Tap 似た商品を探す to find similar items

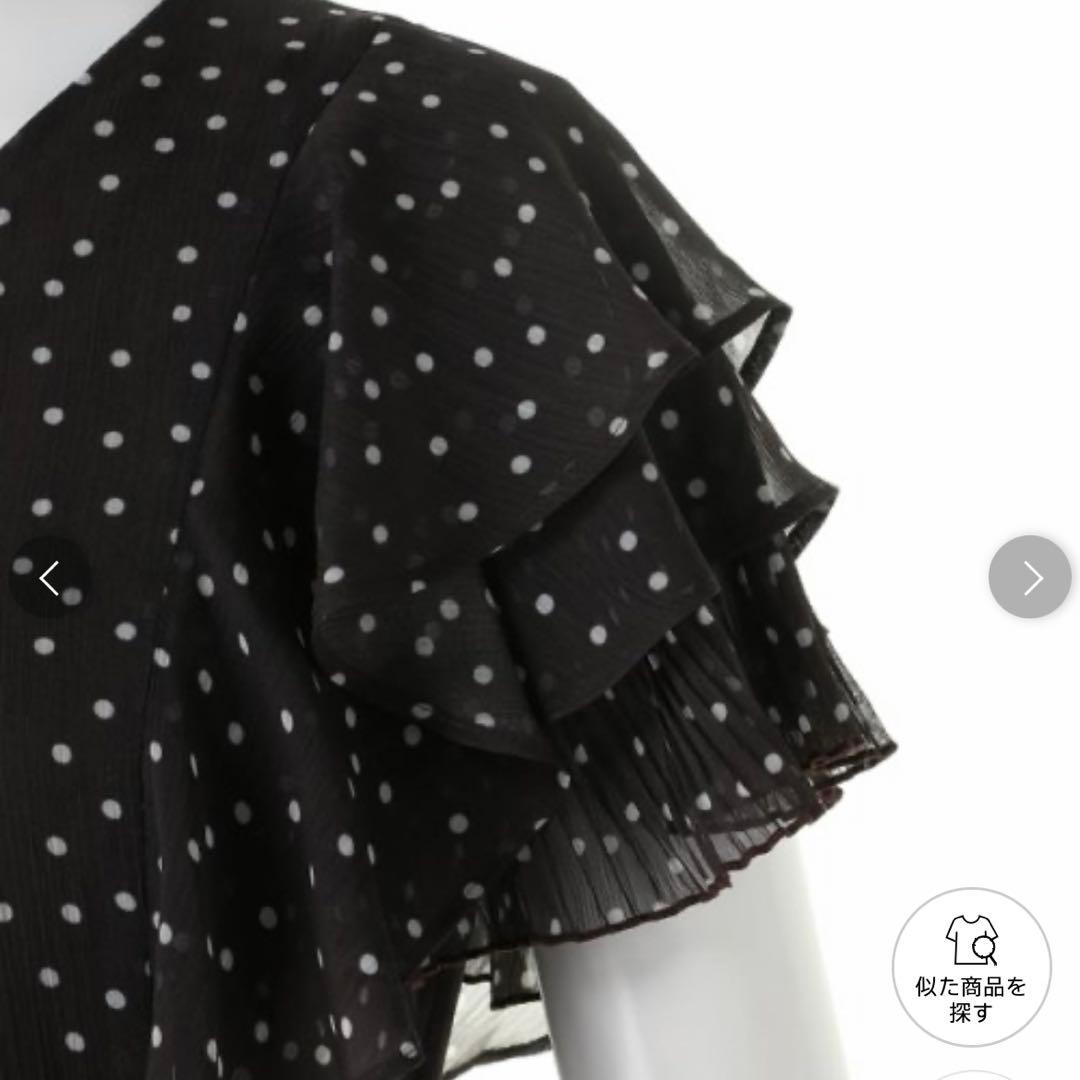pos(971,967)
